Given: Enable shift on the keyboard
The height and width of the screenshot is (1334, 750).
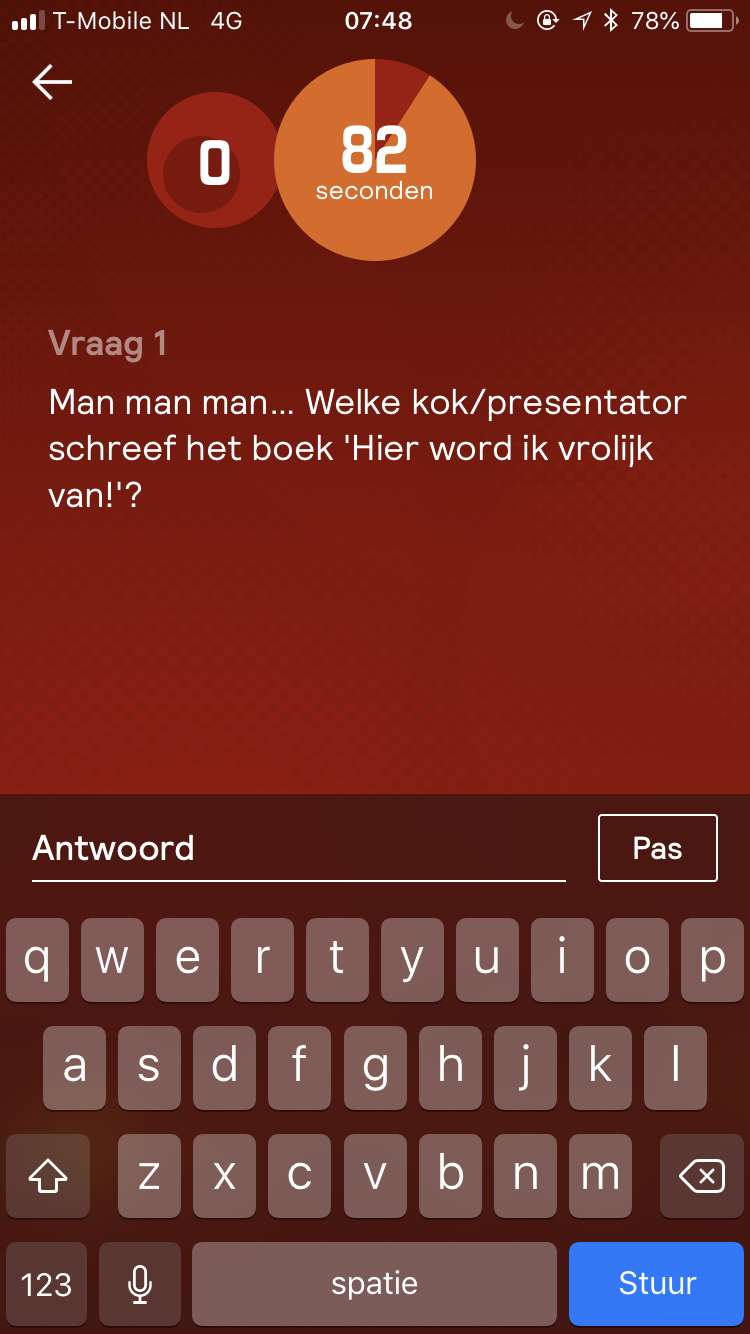Looking at the screenshot, I should 48,1176.
